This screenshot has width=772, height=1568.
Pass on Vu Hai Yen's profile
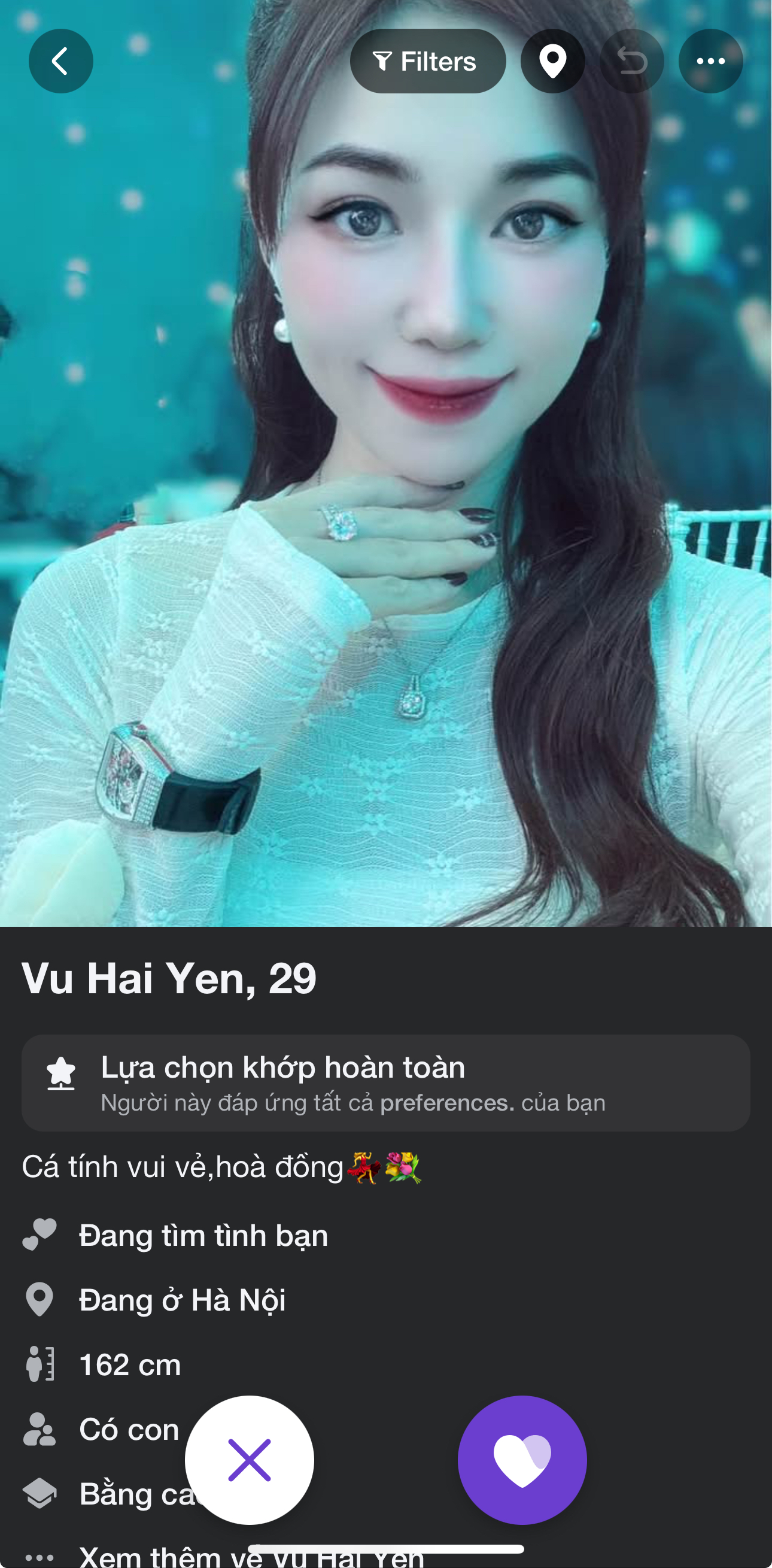pyautogui.click(x=250, y=1460)
